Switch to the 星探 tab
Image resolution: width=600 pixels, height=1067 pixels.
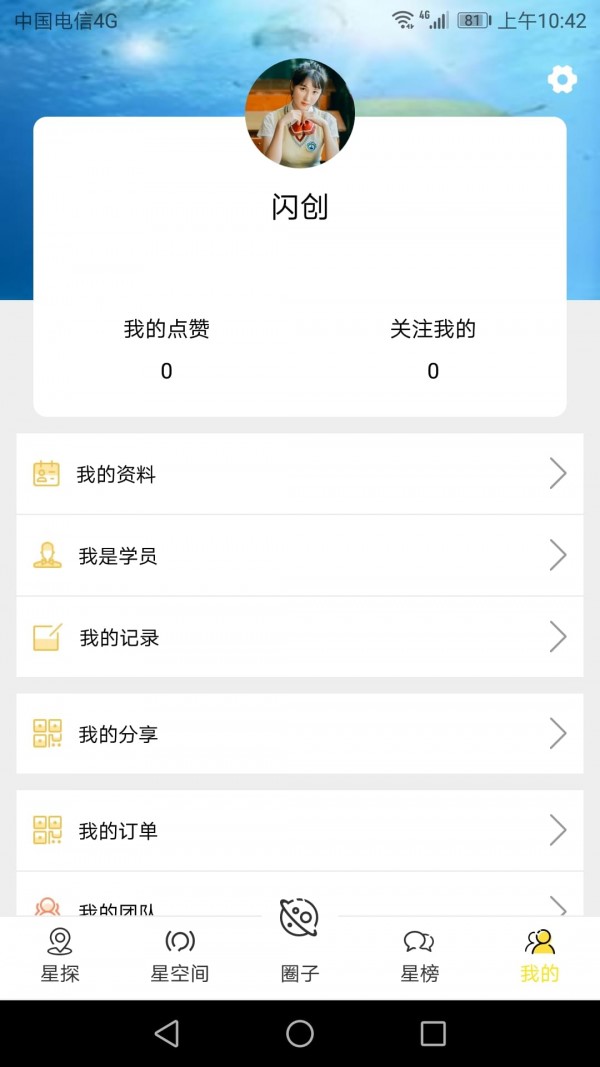coord(60,955)
